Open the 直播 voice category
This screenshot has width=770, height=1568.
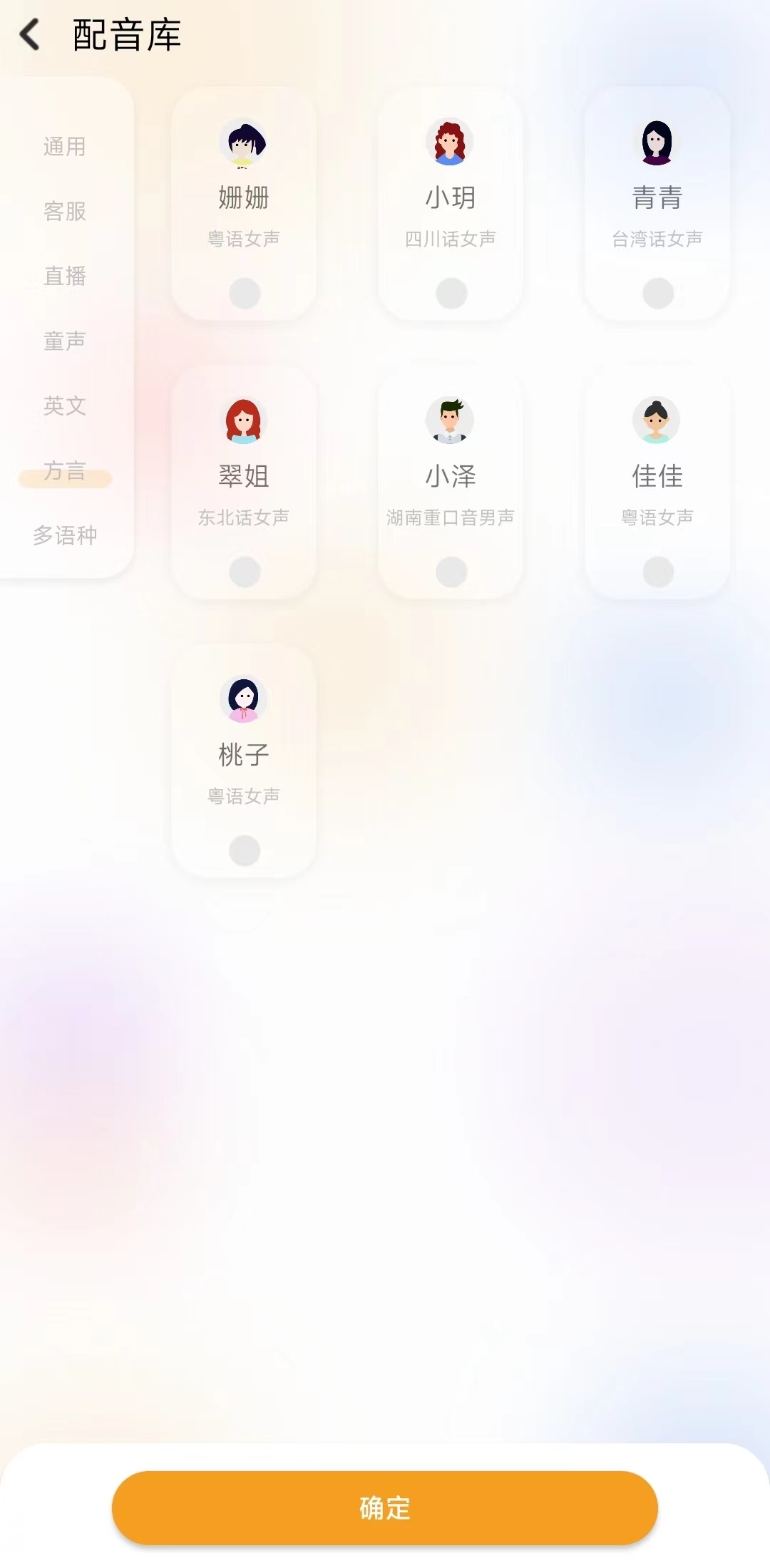click(64, 277)
